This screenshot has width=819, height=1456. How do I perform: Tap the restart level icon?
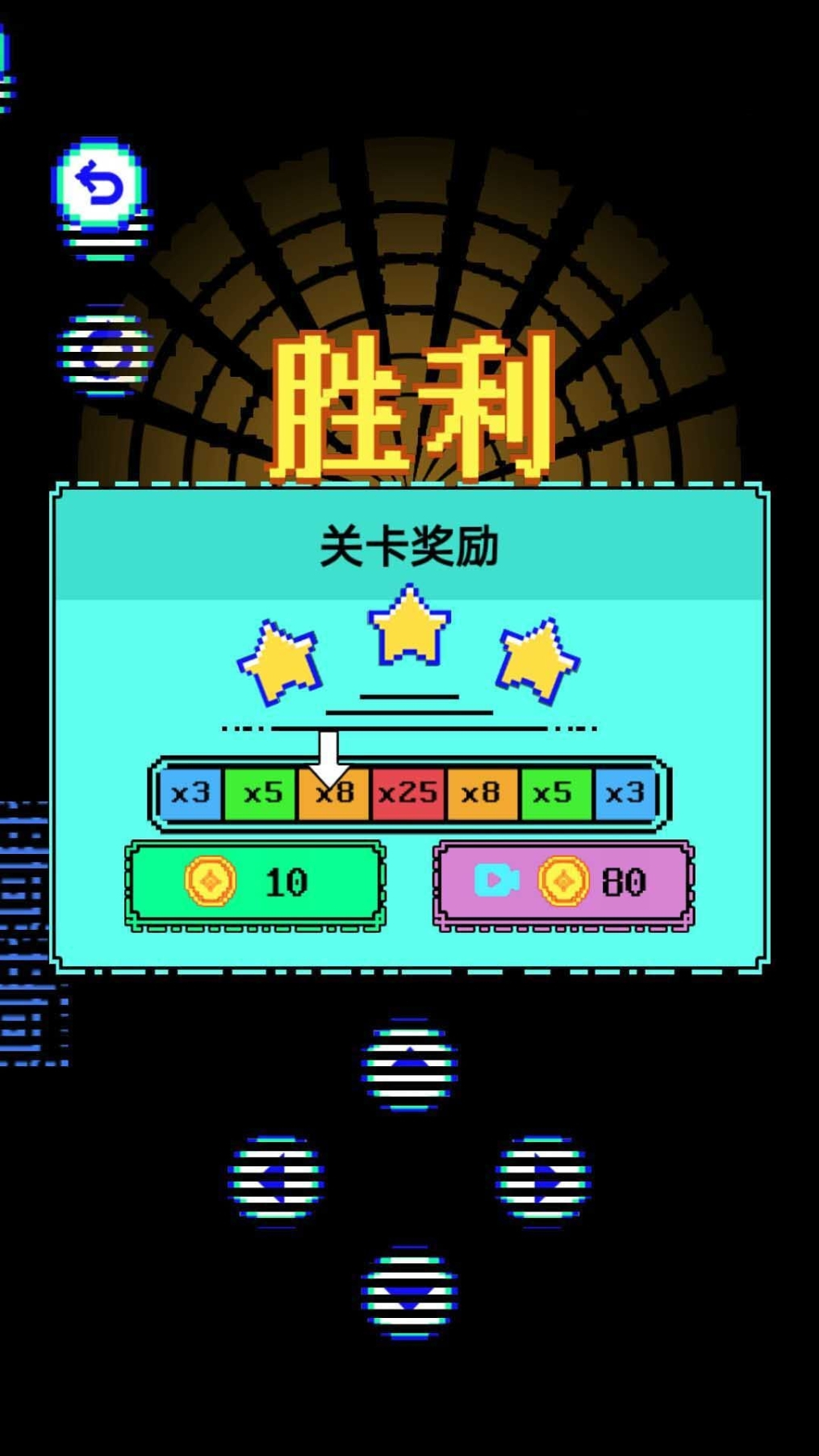click(105, 352)
